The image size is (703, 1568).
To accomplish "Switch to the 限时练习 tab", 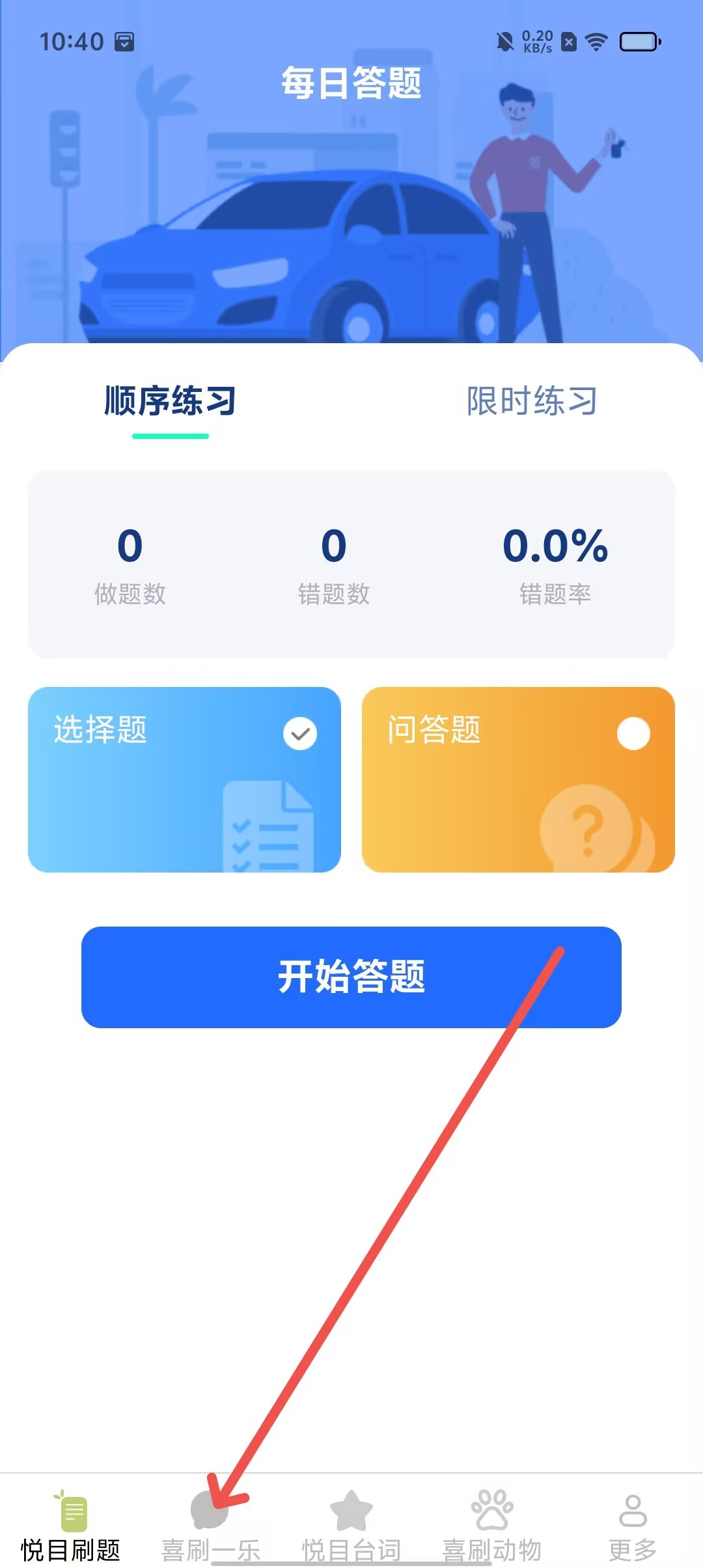I will (x=531, y=401).
